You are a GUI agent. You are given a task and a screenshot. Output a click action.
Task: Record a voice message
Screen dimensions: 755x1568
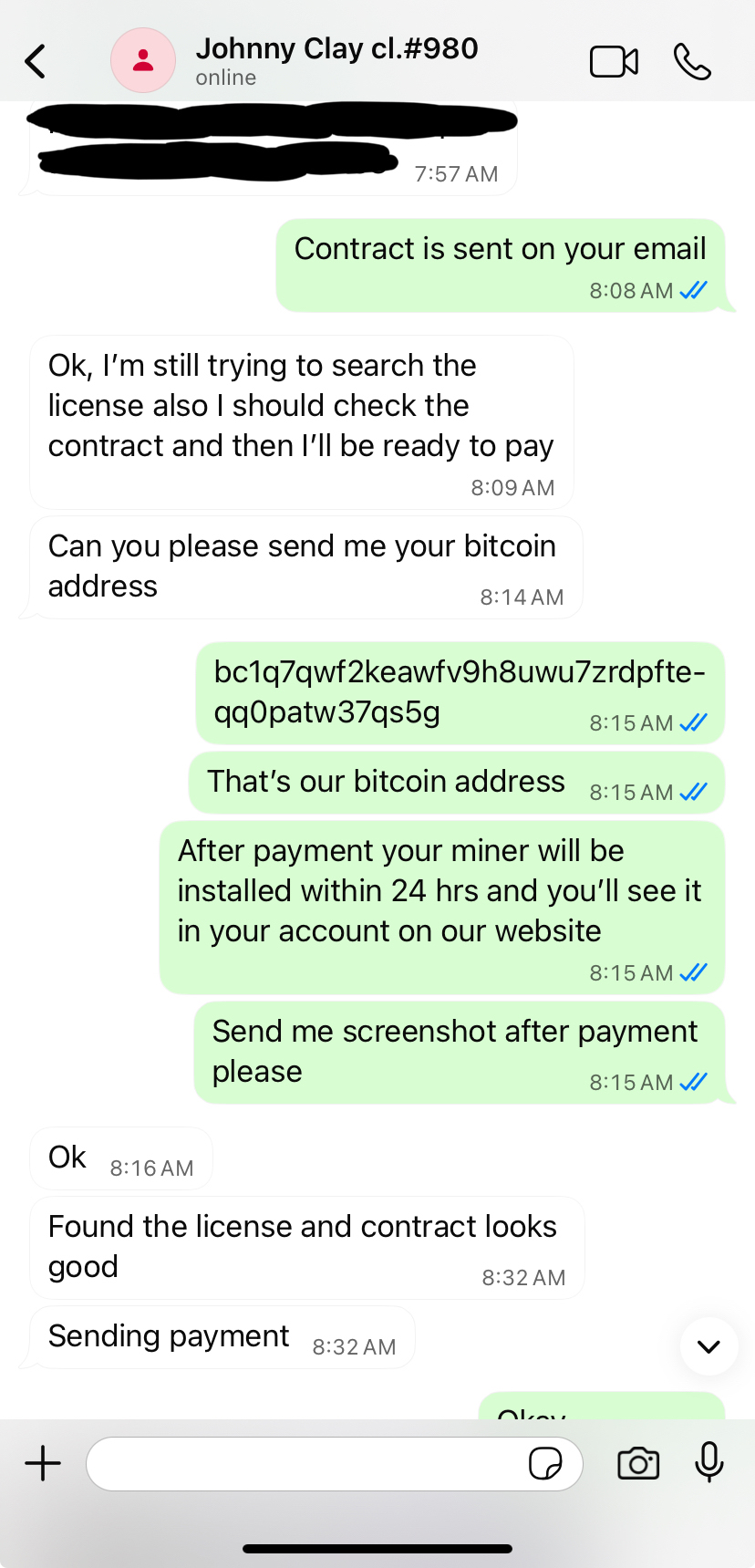708,1462
